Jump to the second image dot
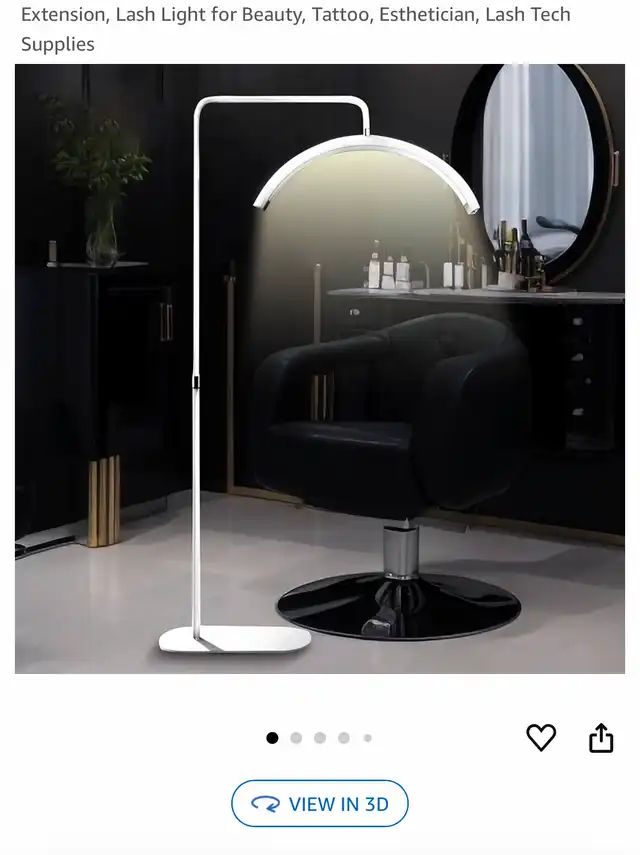 click(296, 738)
